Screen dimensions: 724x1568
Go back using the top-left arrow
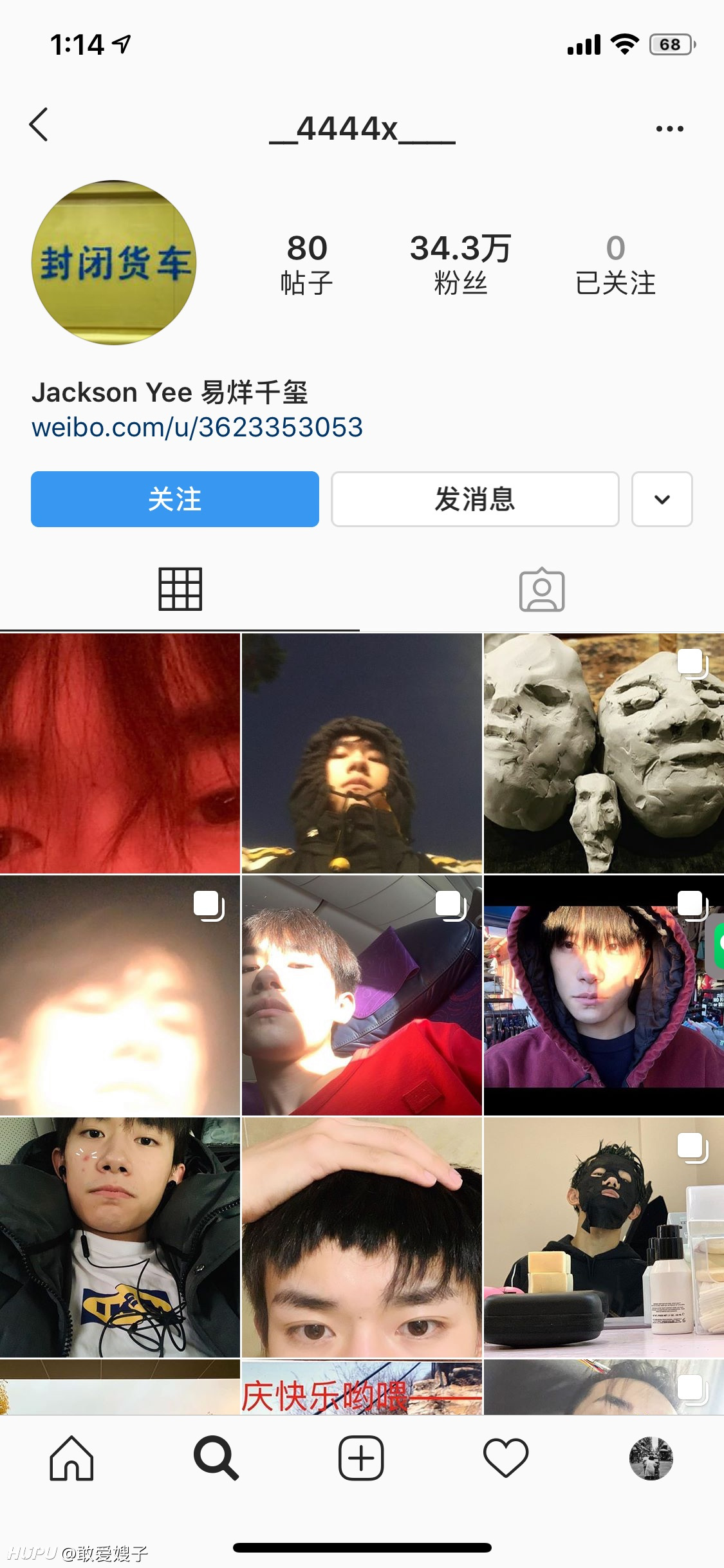coord(39,124)
